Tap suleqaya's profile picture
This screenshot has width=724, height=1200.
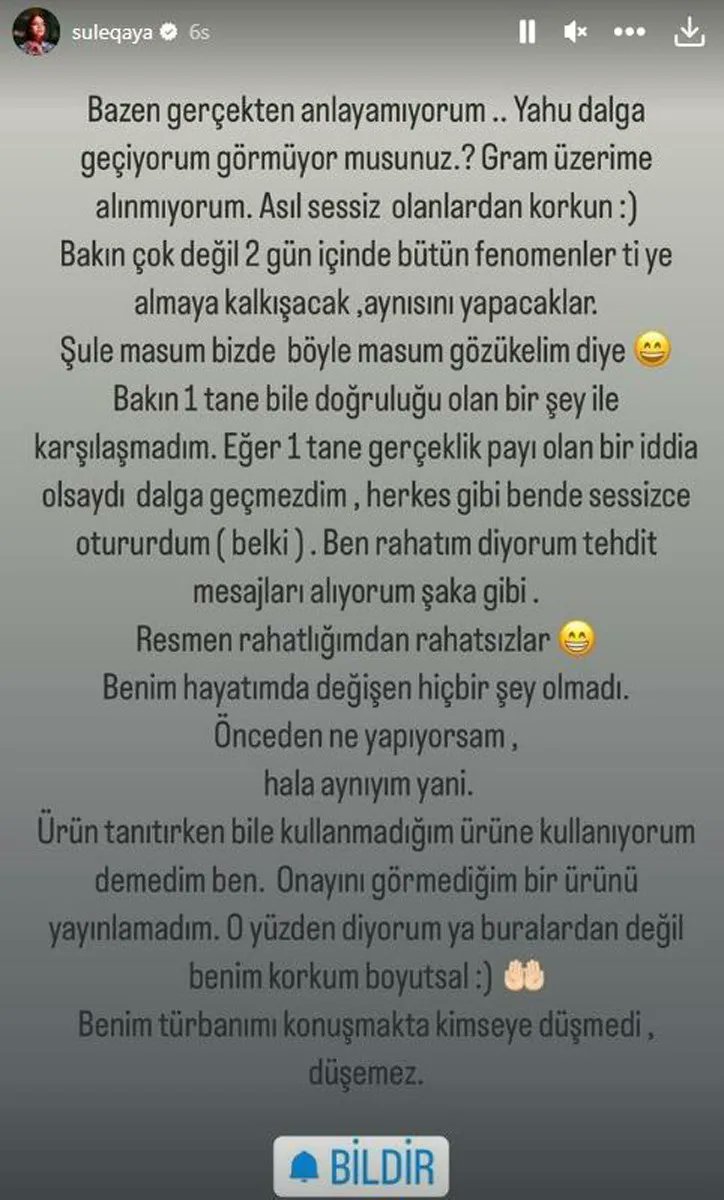click(x=34, y=31)
